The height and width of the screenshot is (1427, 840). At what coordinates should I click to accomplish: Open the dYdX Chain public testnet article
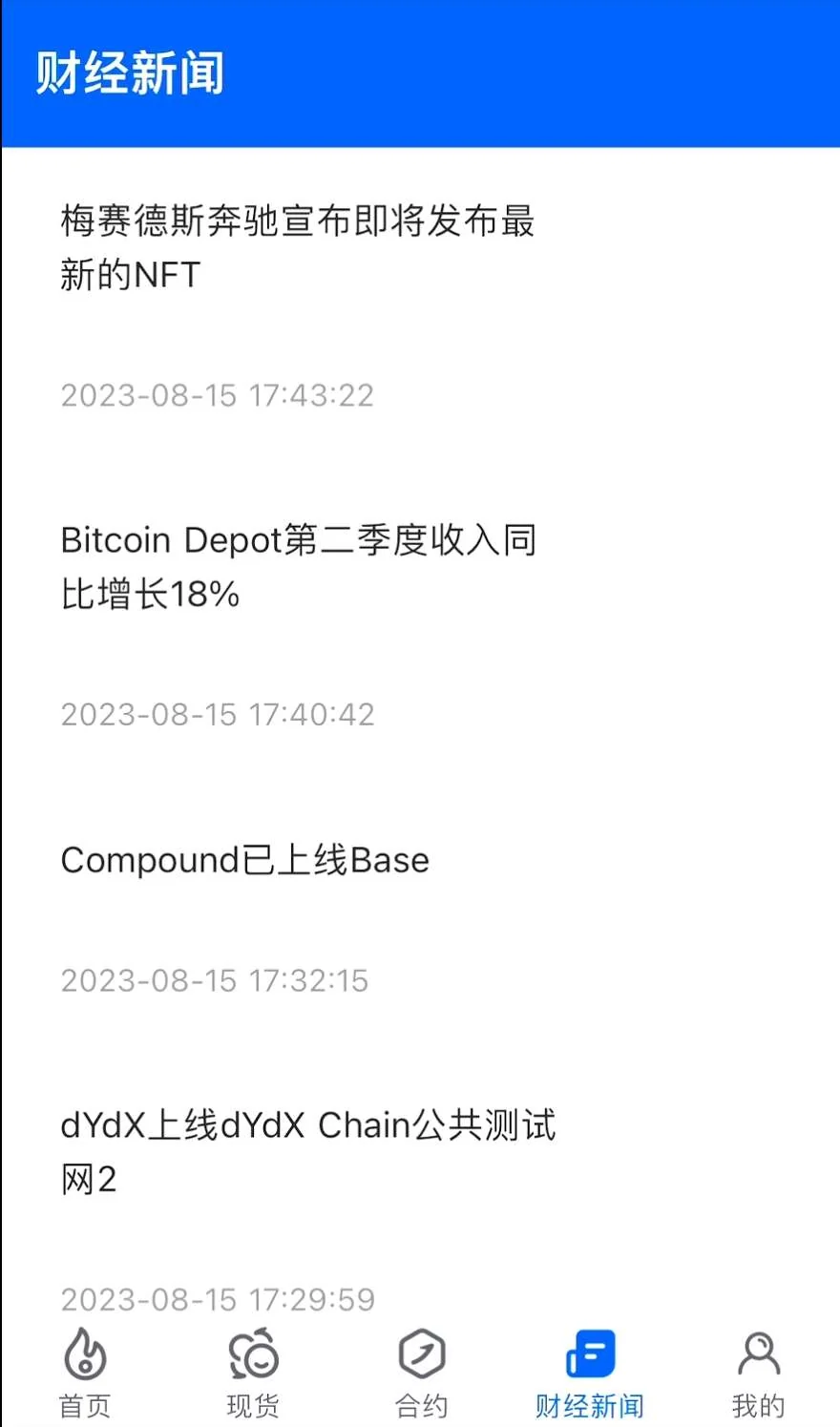(307, 1151)
